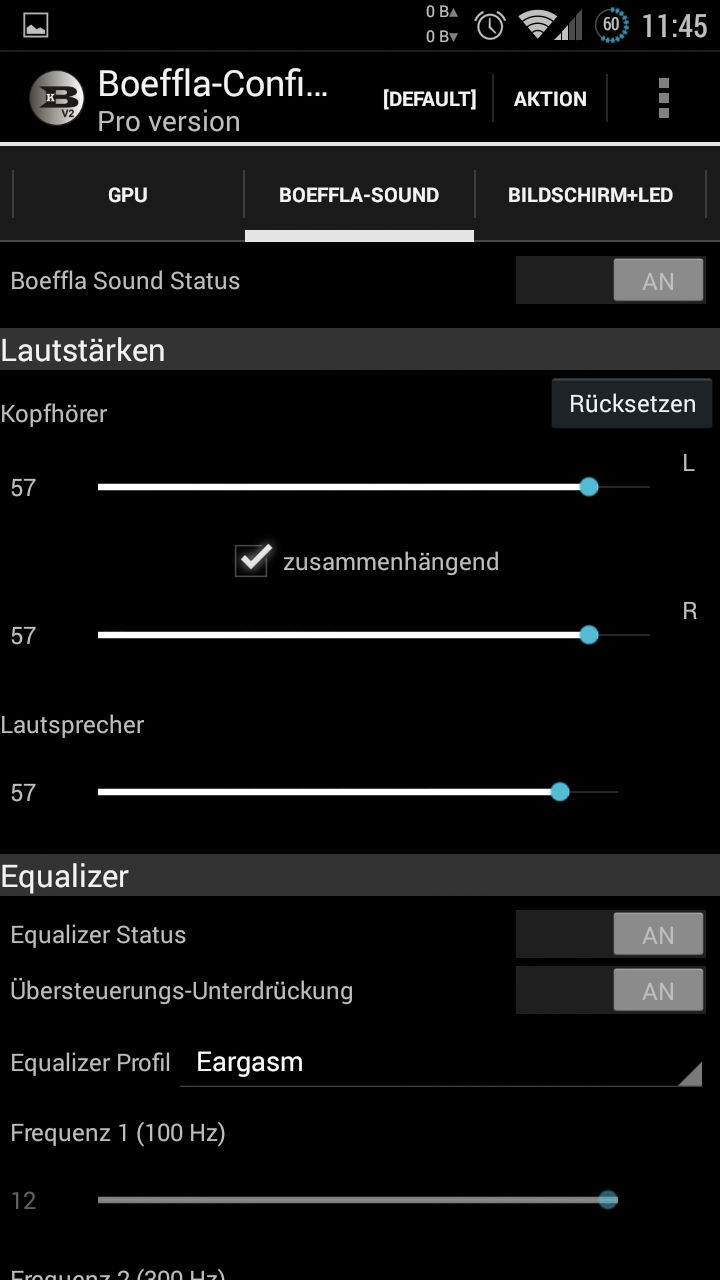This screenshot has height=1280, width=720.
Task: Open the AKTION menu
Action: [550, 99]
